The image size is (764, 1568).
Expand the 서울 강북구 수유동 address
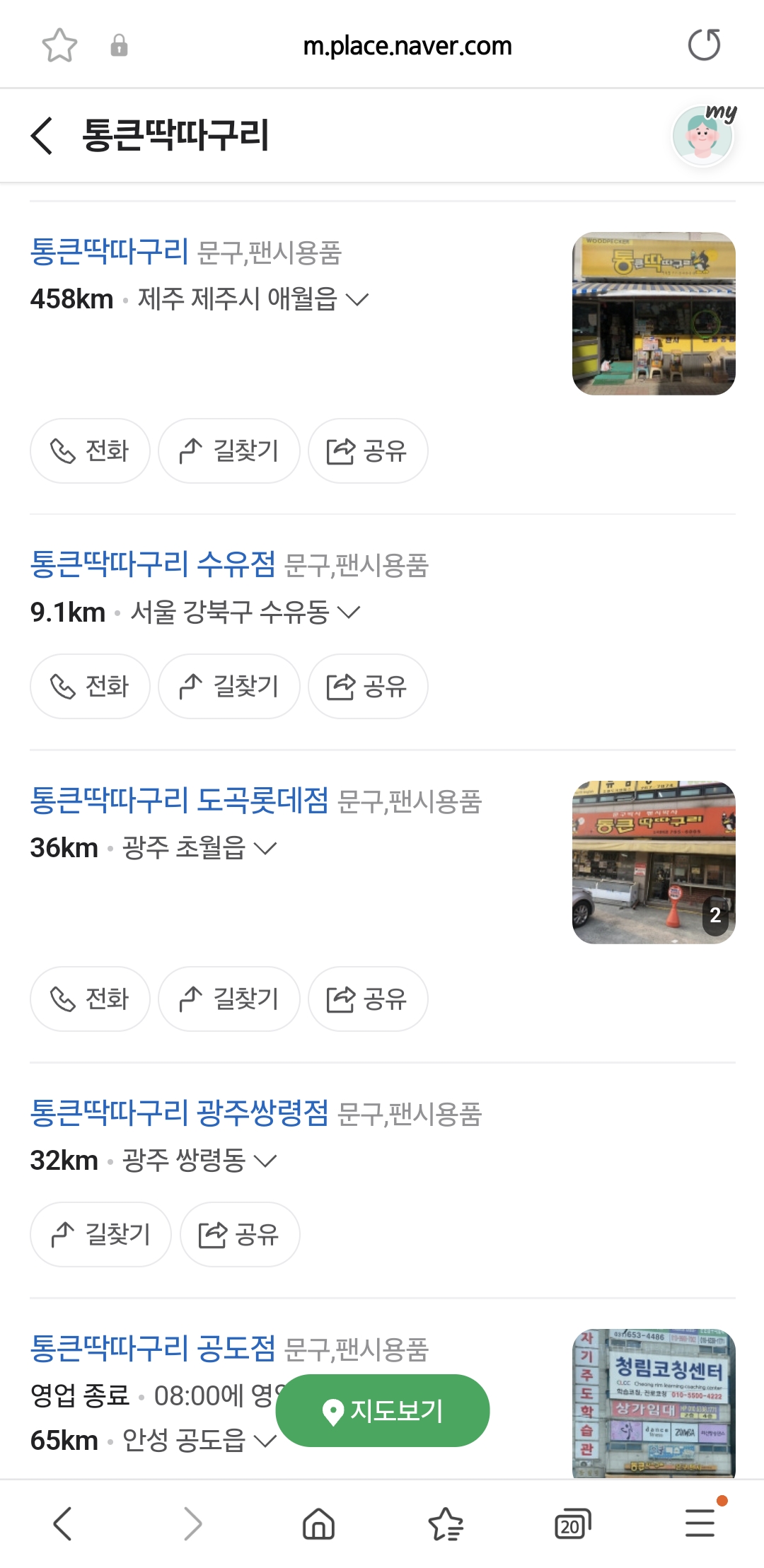[349, 612]
